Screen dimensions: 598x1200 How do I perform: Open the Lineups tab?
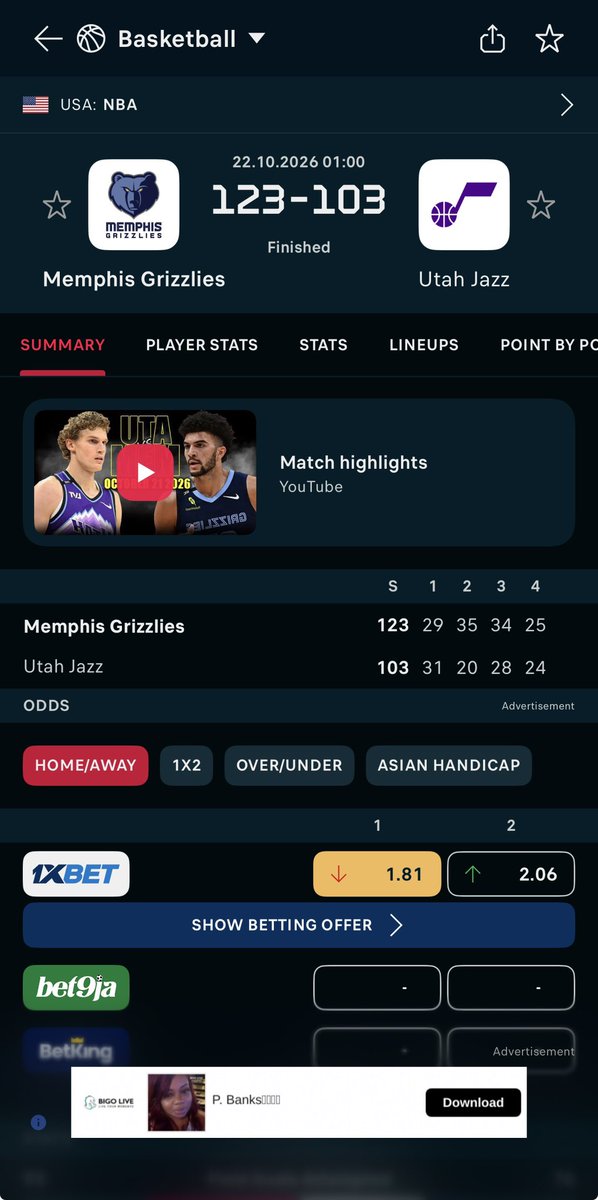[424, 344]
